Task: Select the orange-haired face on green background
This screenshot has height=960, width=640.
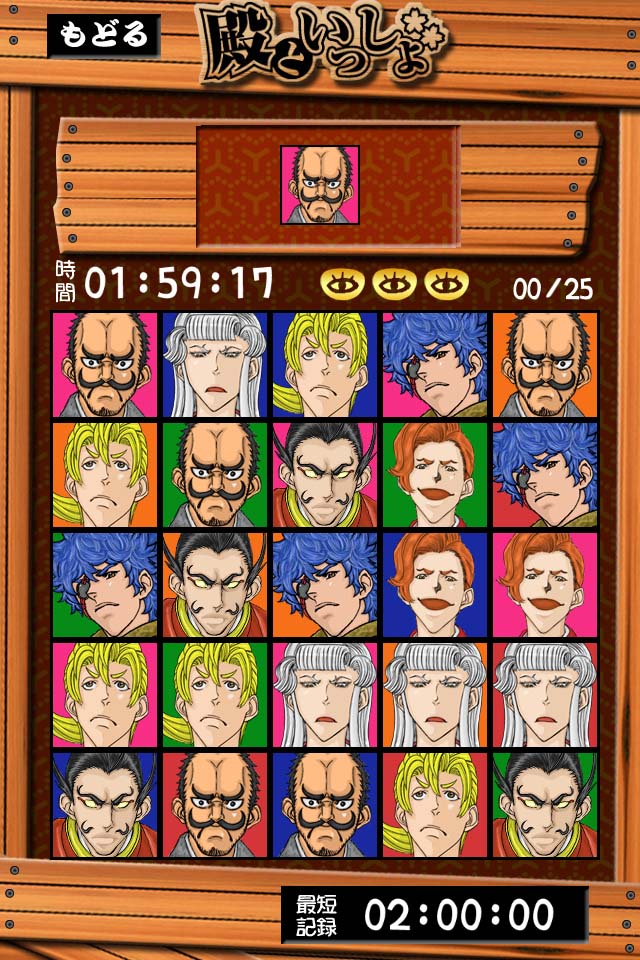Action: click(435, 475)
